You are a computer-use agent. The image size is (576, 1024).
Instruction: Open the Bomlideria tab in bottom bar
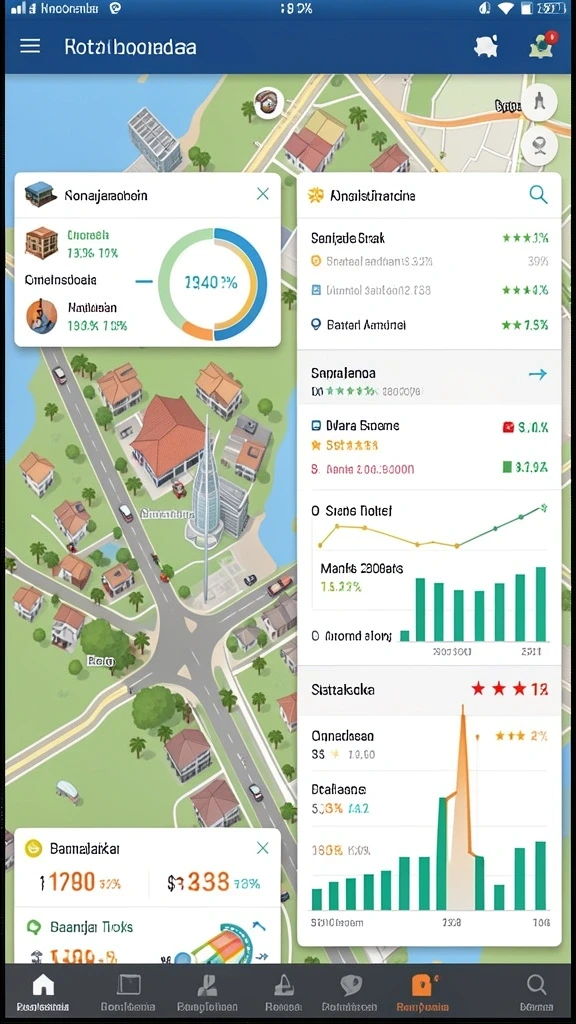pos(128,993)
